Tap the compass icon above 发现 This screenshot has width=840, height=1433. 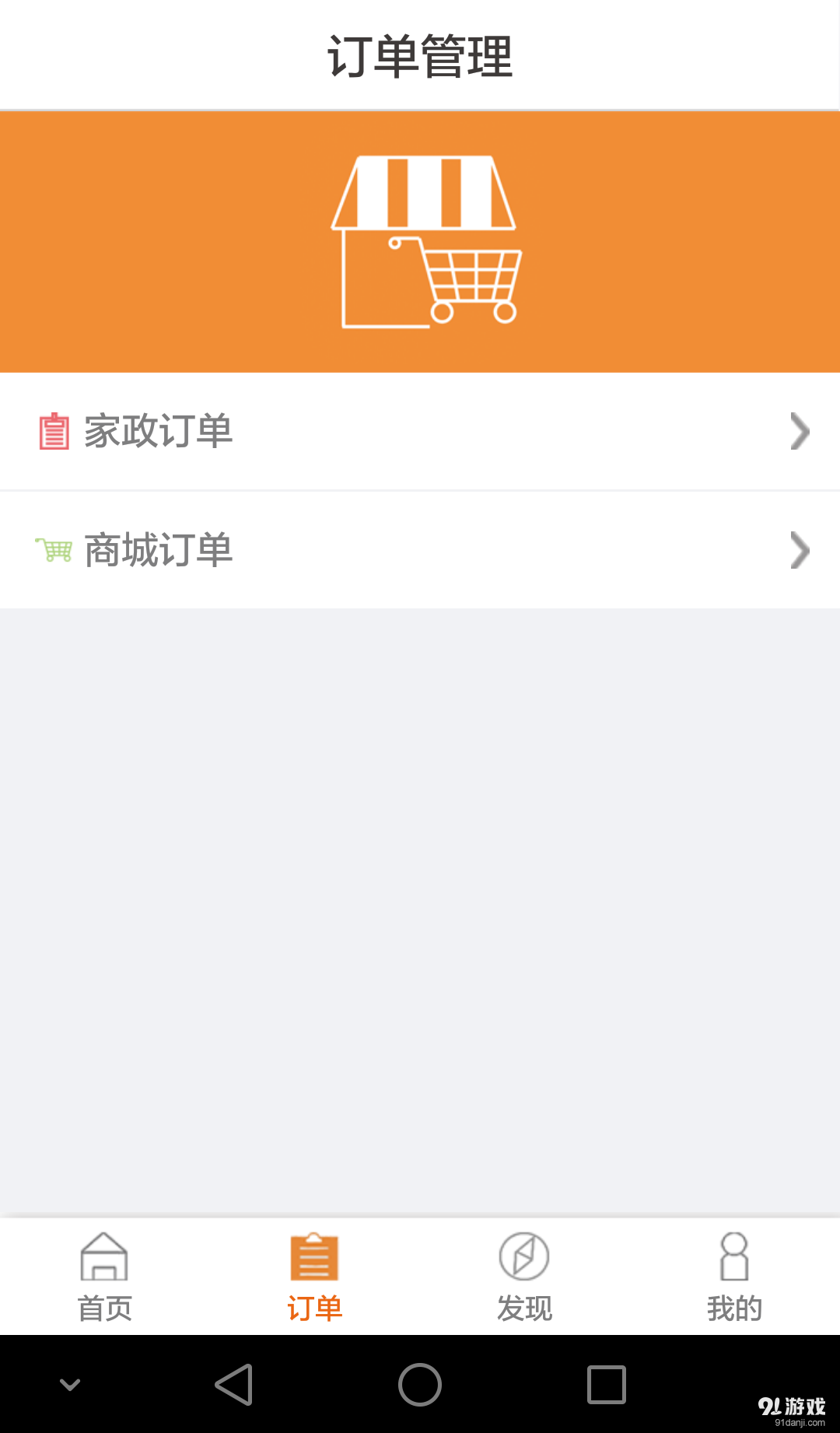coord(524,1256)
